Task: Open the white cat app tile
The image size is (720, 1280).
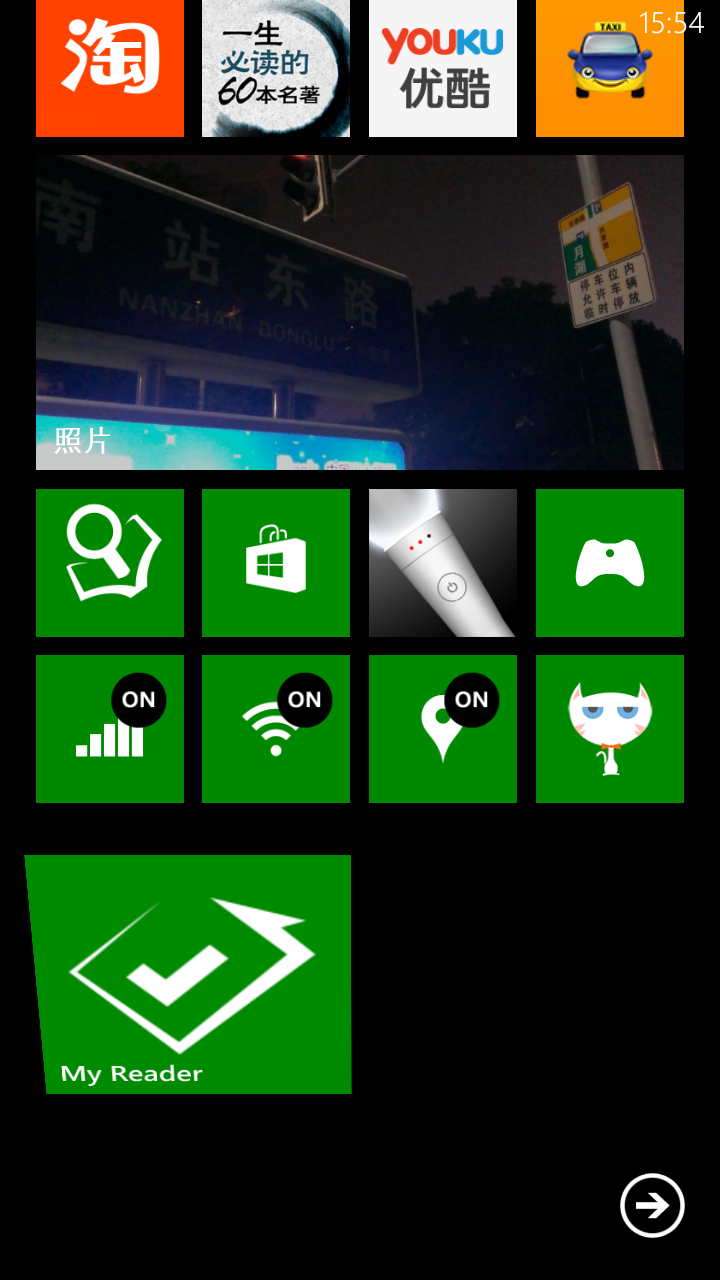Action: click(x=610, y=729)
